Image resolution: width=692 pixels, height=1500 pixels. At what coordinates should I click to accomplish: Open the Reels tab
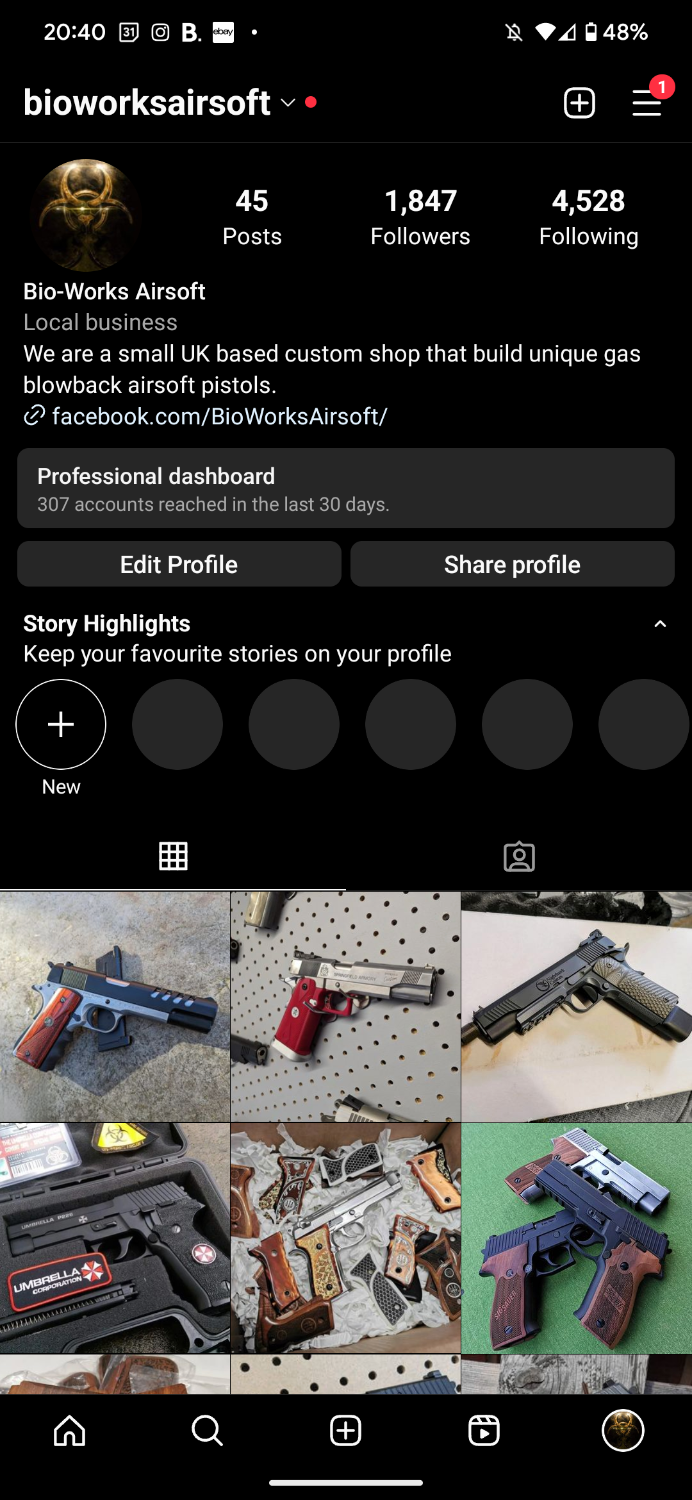484,1431
